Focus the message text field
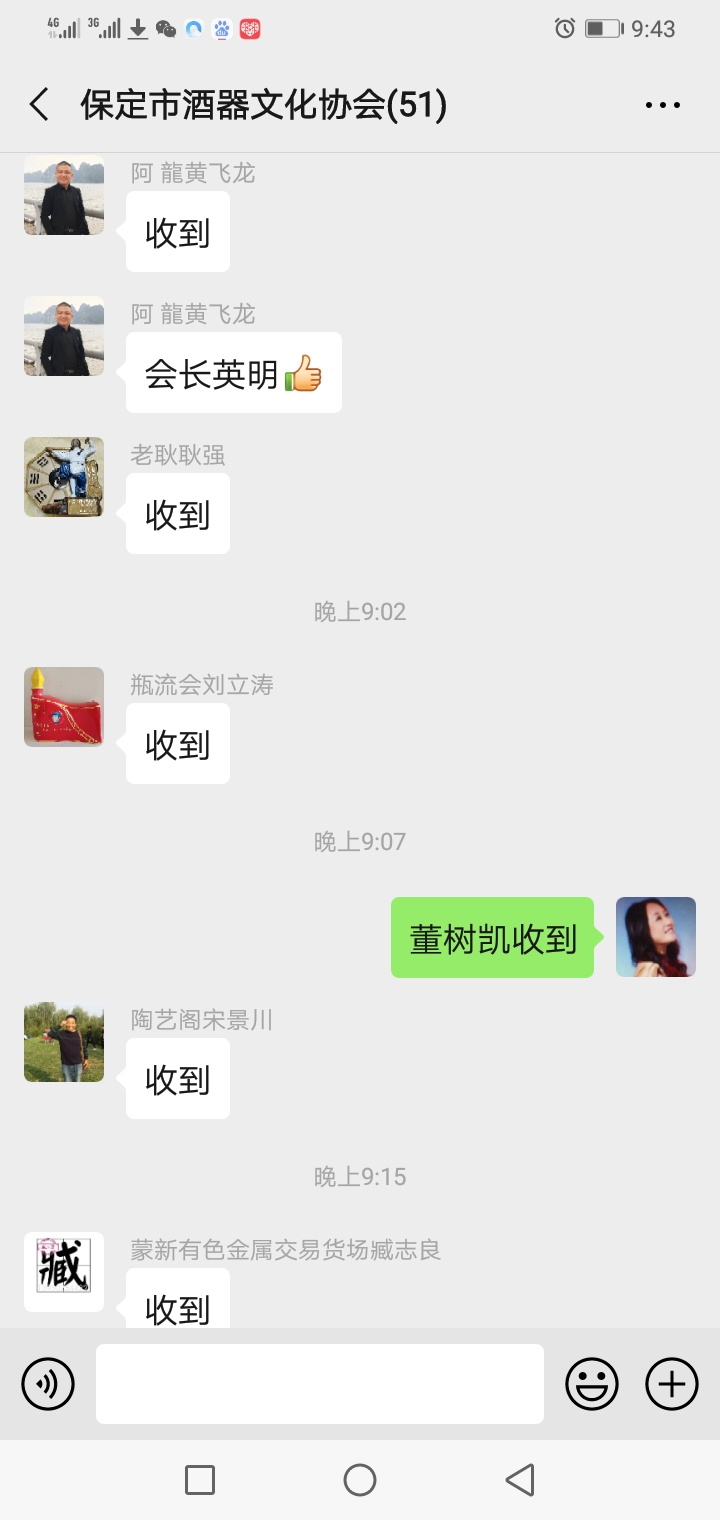The height and width of the screenshot is (1520, 720). 320,1384
